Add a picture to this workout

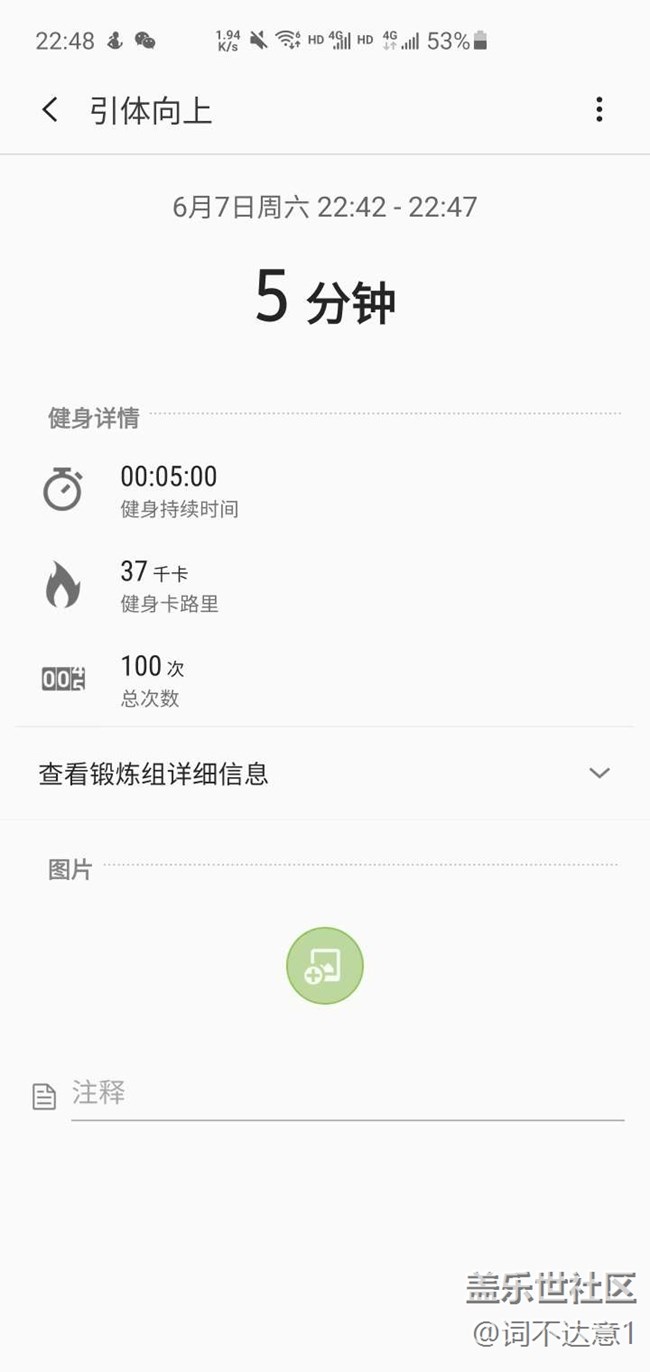[324, 966]
